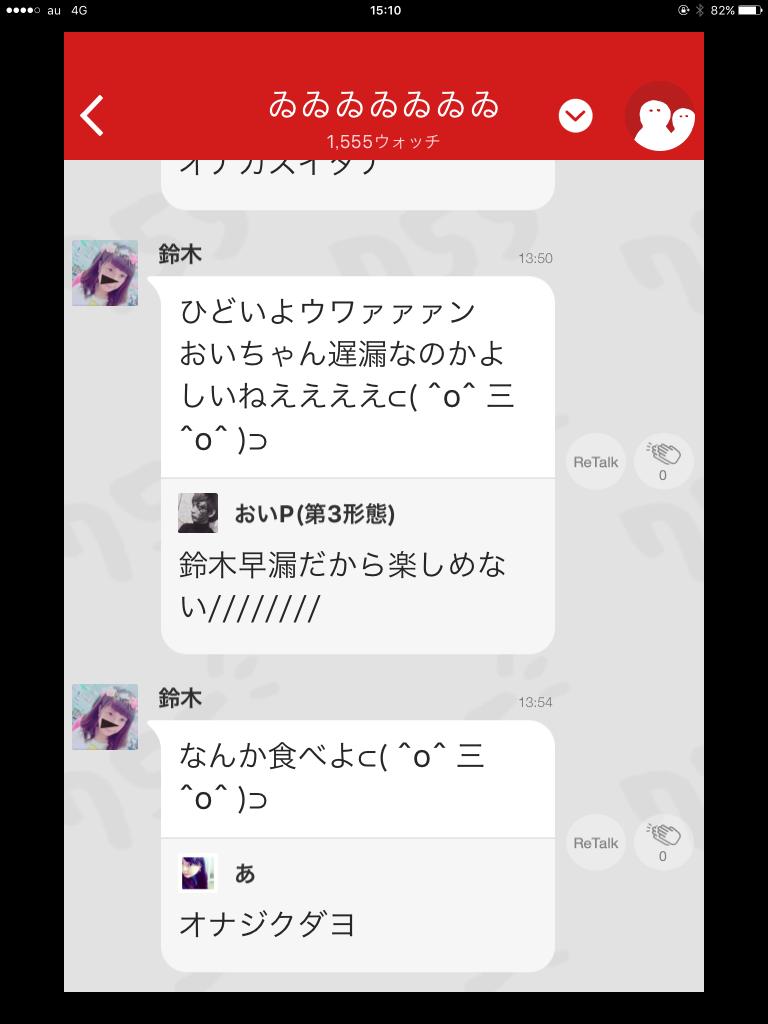Clap for the 13:54 message from 鈴木
This screenshot has height=1024, width=768.
click(x=663, y=841)
